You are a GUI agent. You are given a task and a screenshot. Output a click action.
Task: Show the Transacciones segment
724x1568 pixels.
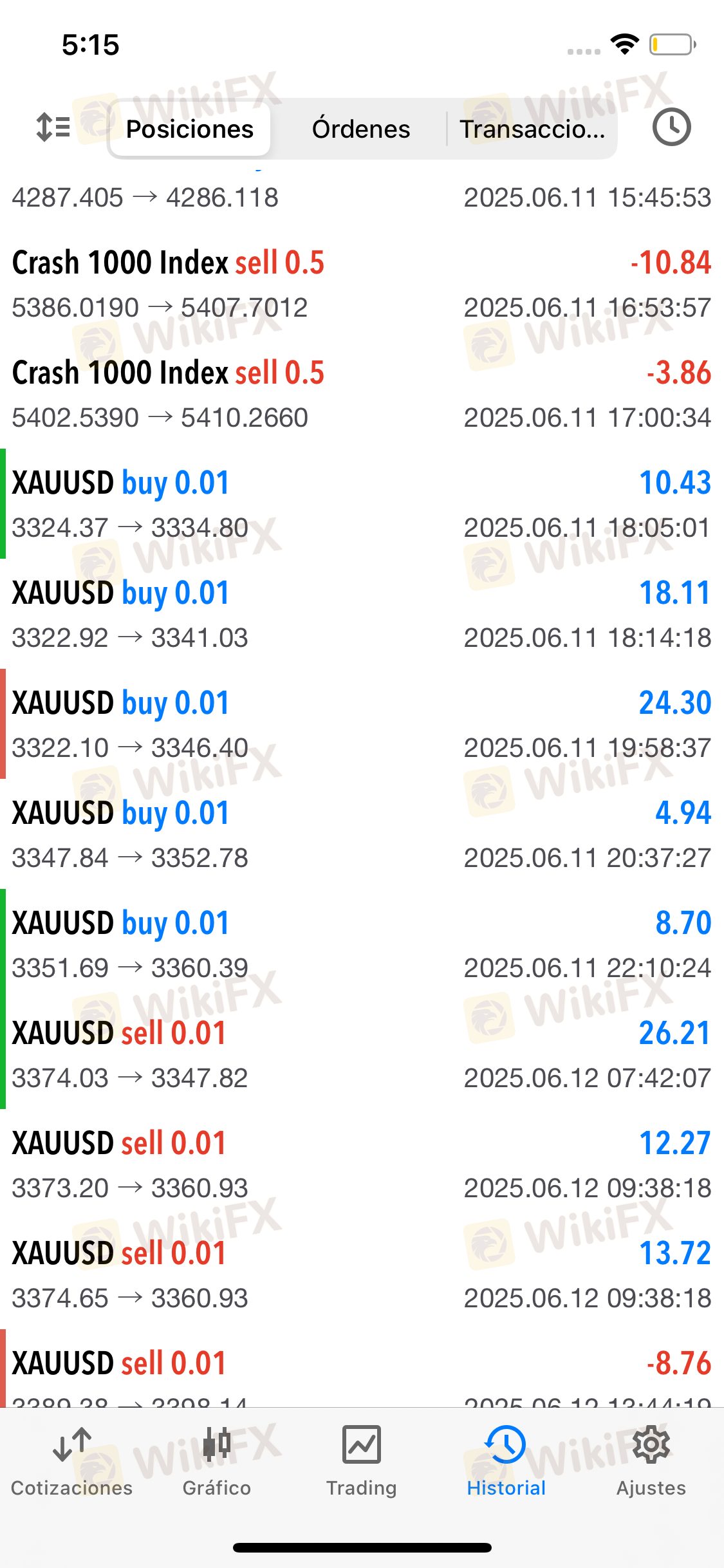click(x=532, y=129)
